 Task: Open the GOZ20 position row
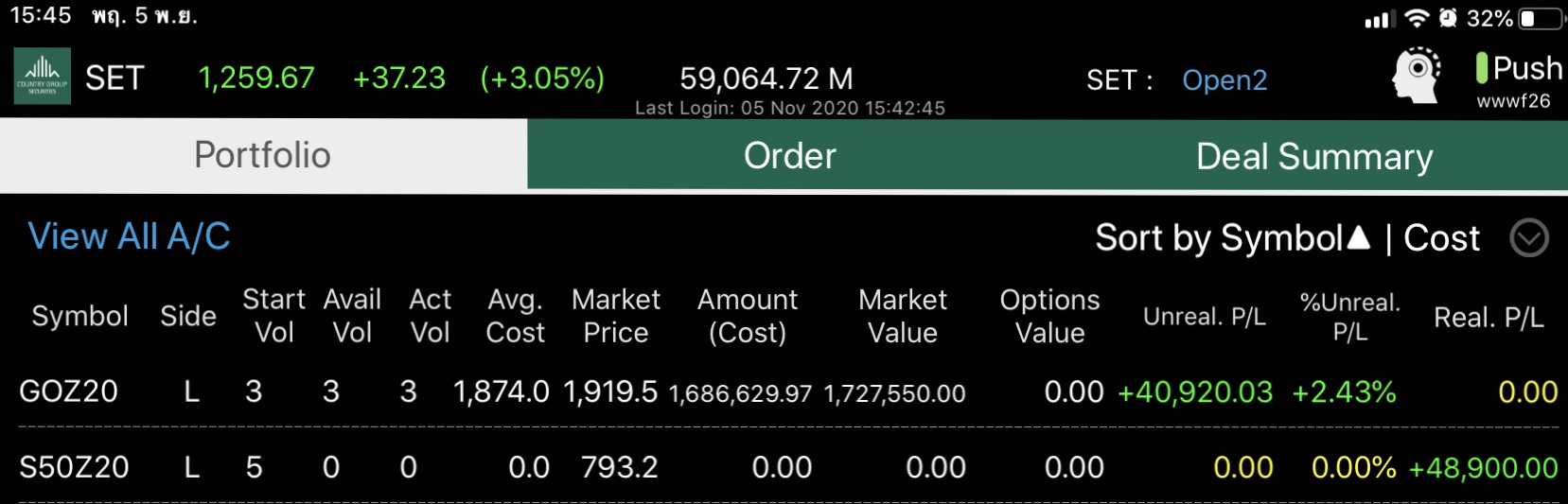[x=784, y=391]
